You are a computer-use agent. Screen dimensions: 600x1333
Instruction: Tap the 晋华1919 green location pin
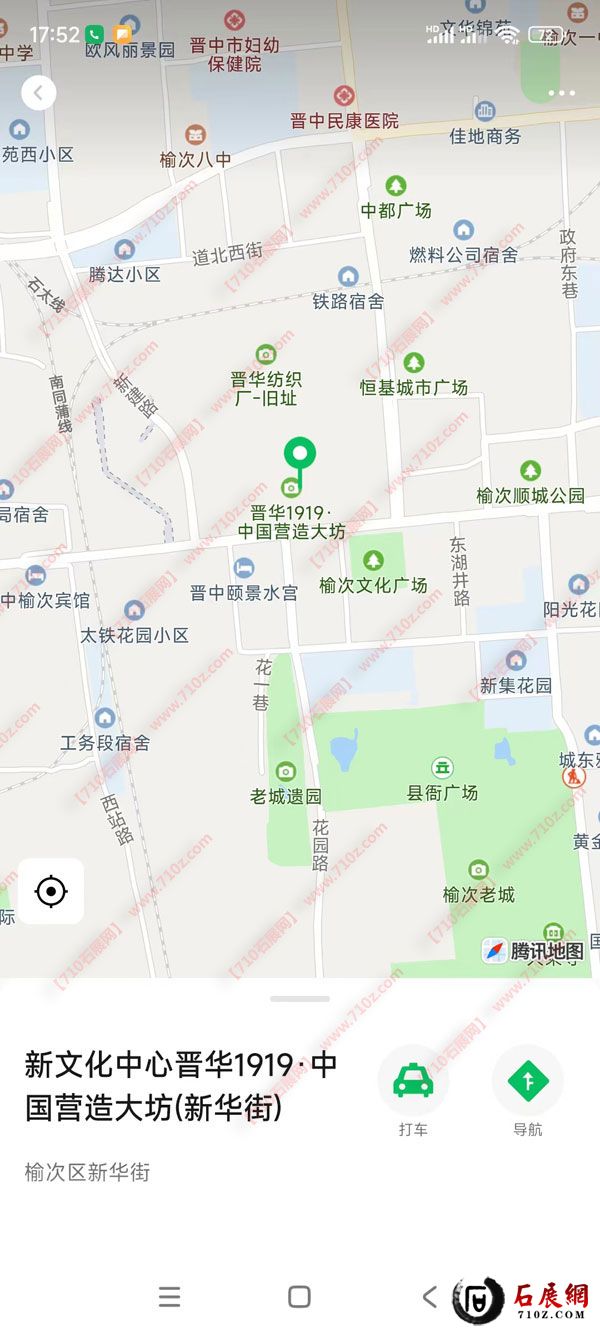pyautogui.click(x=299, y=455)
